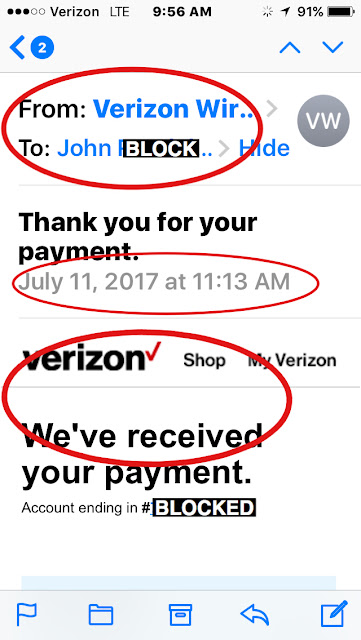
Task: Open the Shop link in the email
Action: point(204,360)
